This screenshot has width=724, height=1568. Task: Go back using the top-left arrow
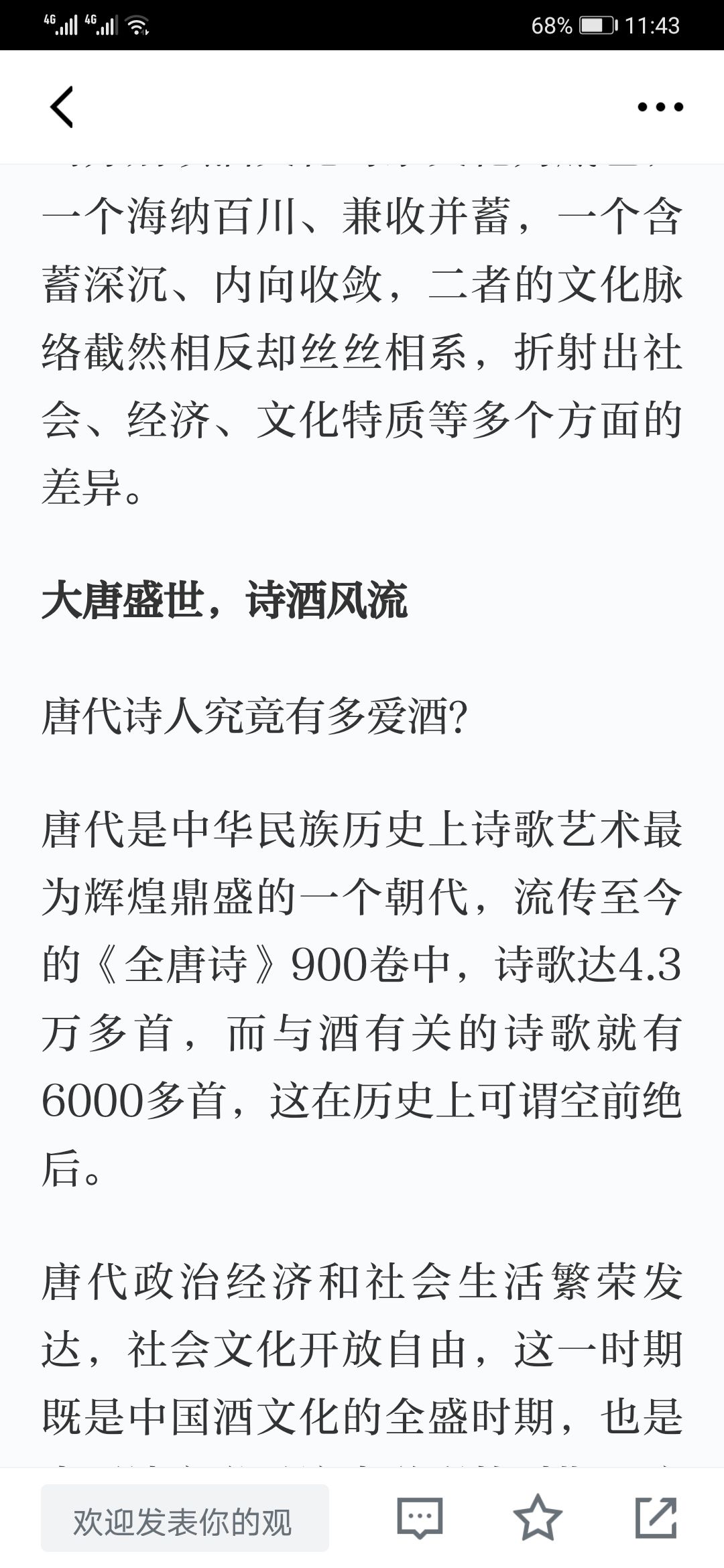click(x=62, y=107)
